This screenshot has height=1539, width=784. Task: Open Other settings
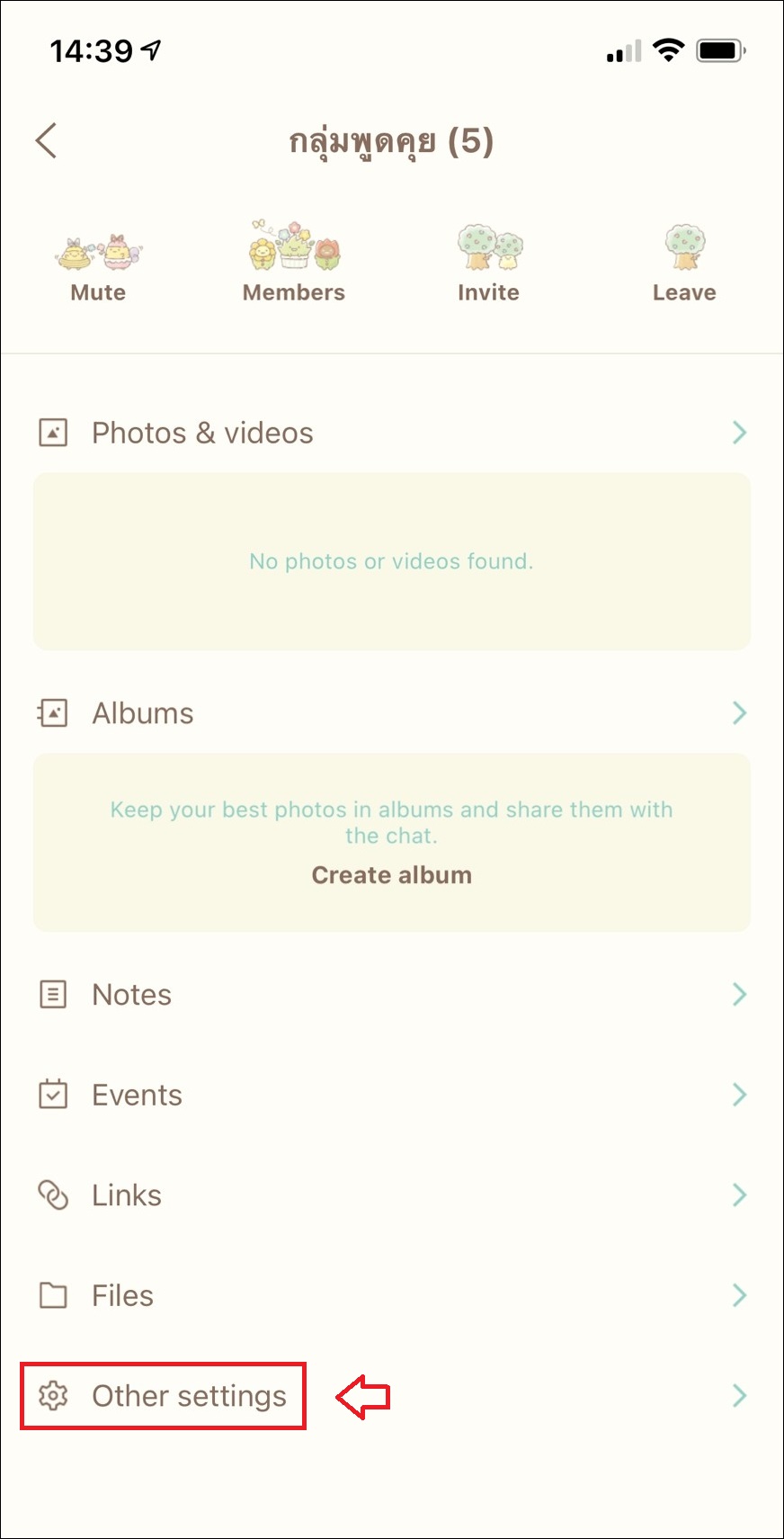(392, 1396)
